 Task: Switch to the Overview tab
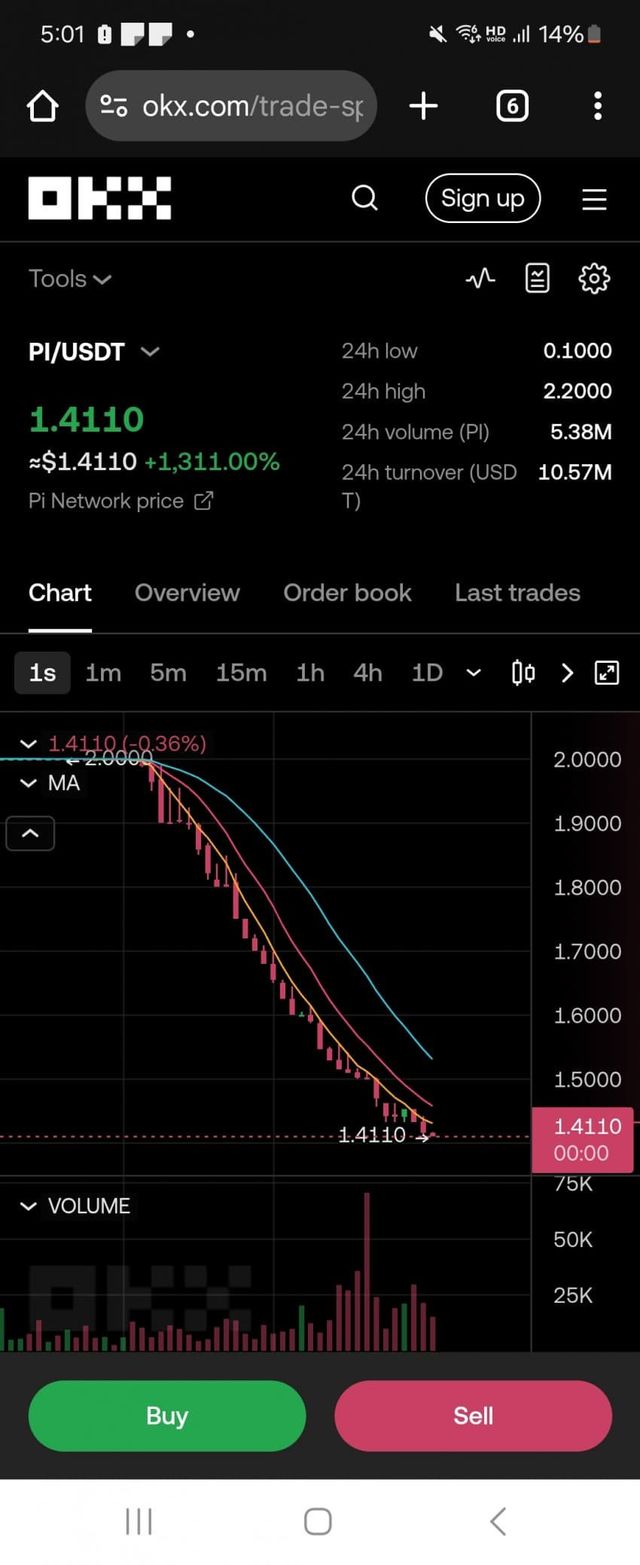[187, 593]
